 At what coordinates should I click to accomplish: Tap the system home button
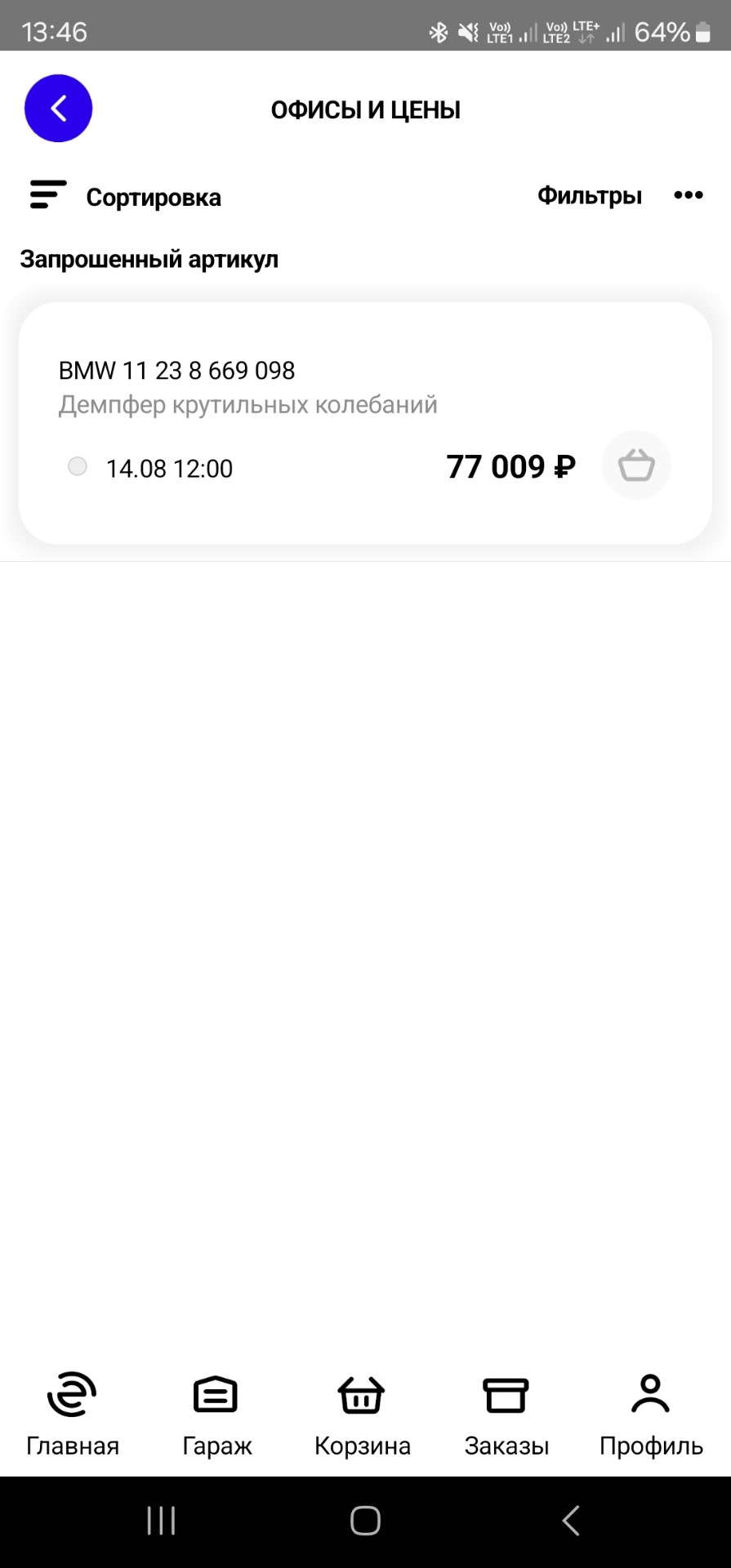[x=365, y=1521]
